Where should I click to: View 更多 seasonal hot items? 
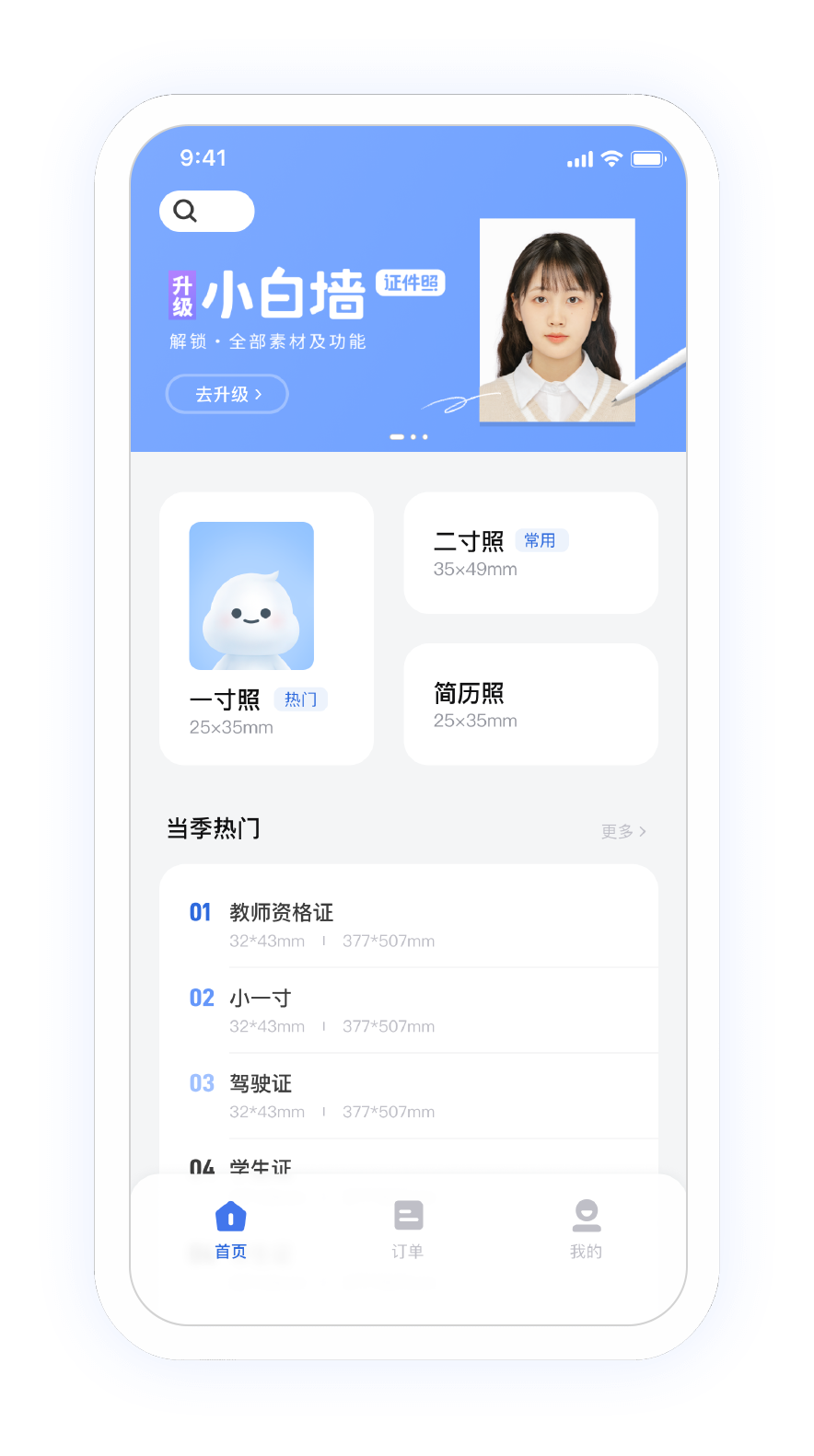(623, 831)
